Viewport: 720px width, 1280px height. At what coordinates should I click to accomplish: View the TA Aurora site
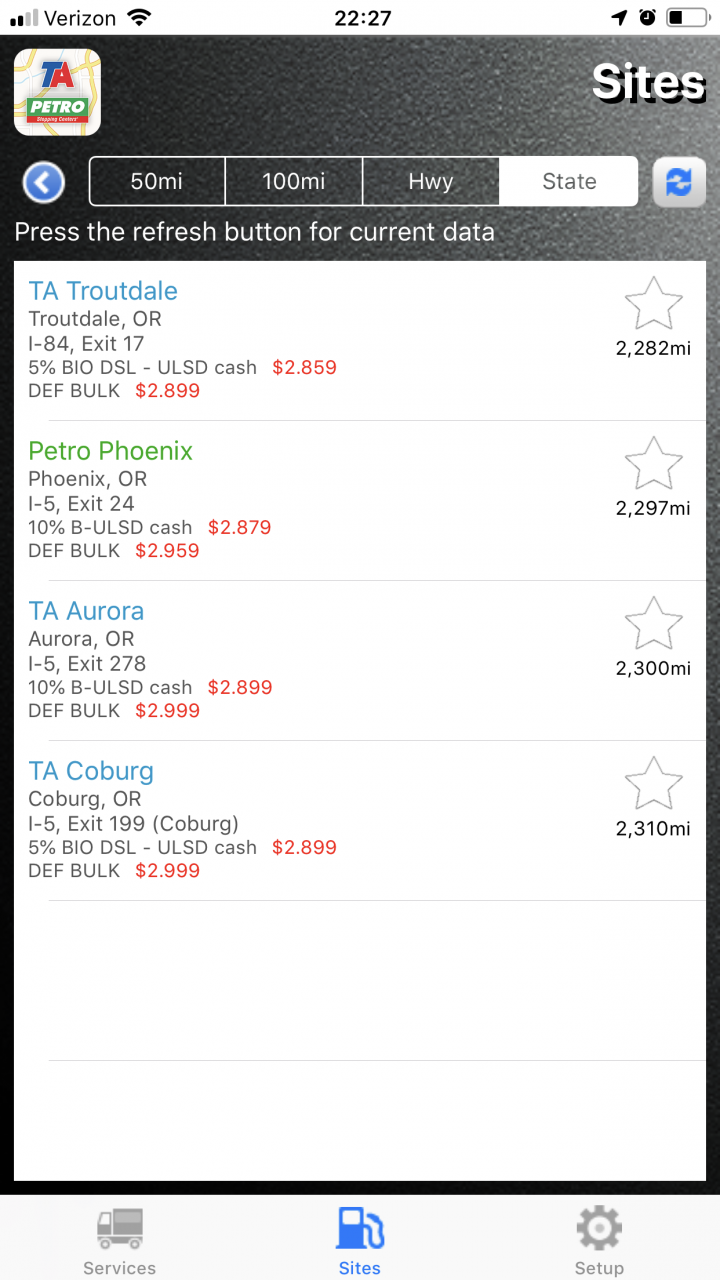[x=360, y=661]
